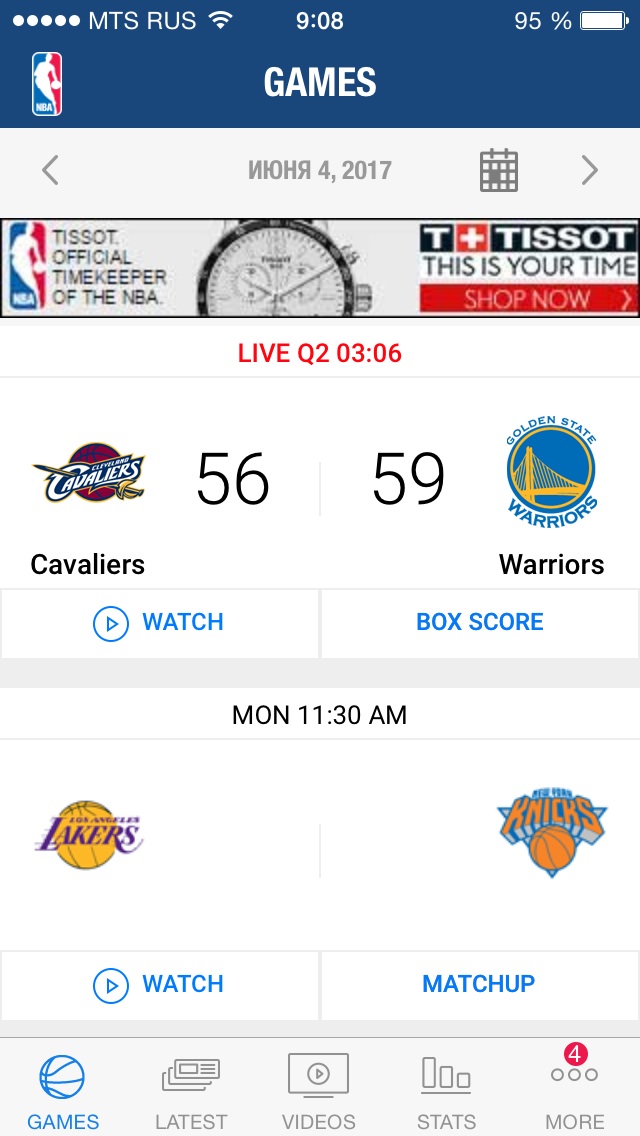Go to the next day's games
Image resolution: width=640 pixels, height=1136 pixels.
pos(590,171)
